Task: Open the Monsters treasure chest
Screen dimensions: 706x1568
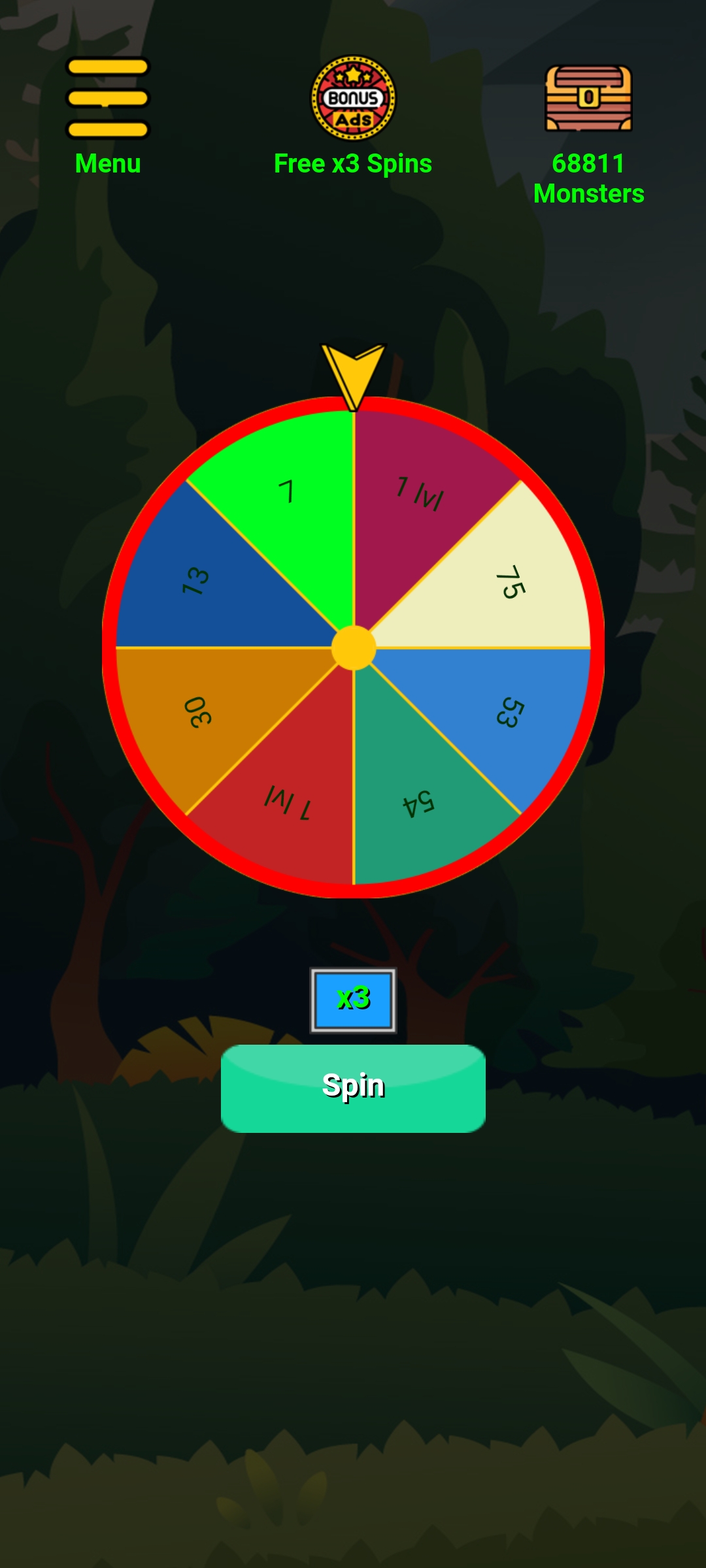Action: (x=588, y=99)
